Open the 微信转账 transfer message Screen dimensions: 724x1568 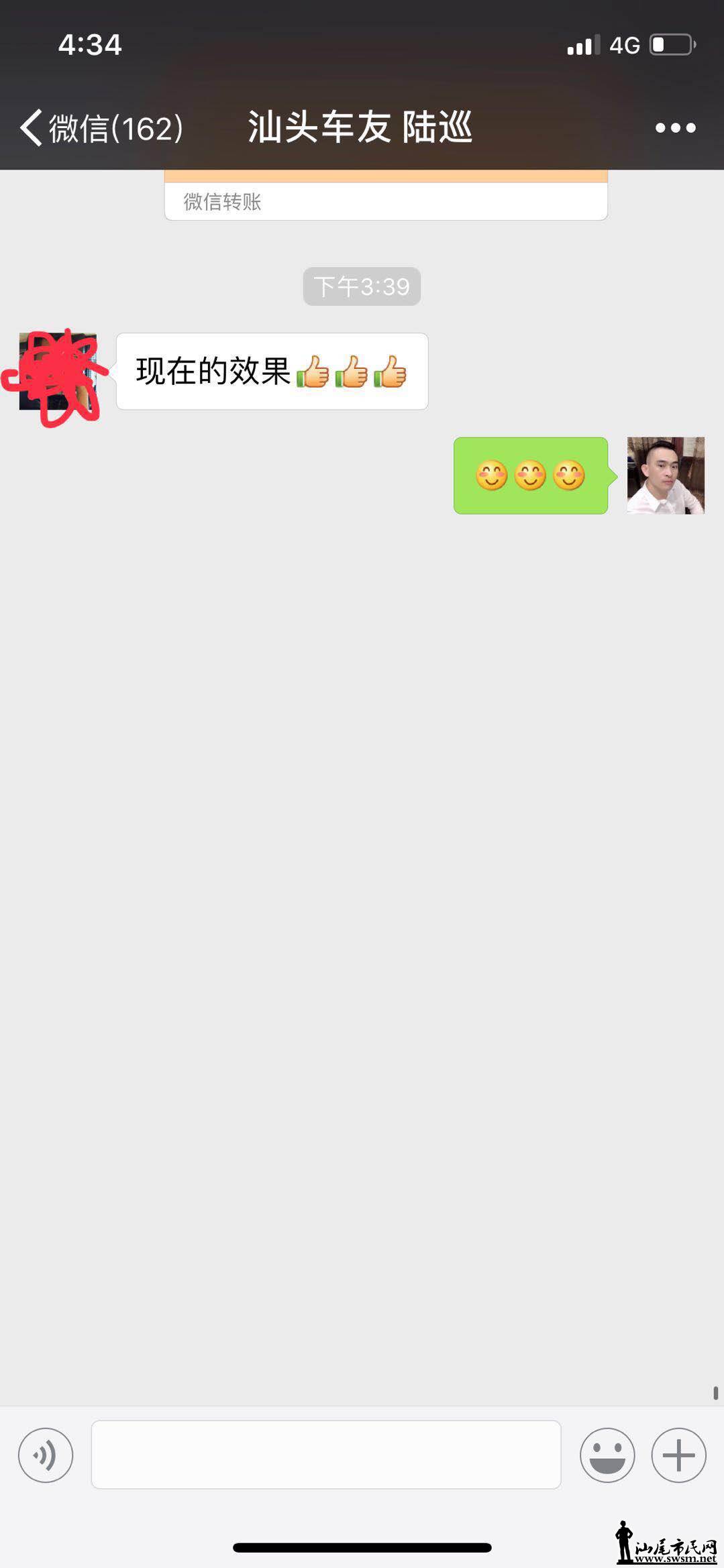(x=386, y=199)
